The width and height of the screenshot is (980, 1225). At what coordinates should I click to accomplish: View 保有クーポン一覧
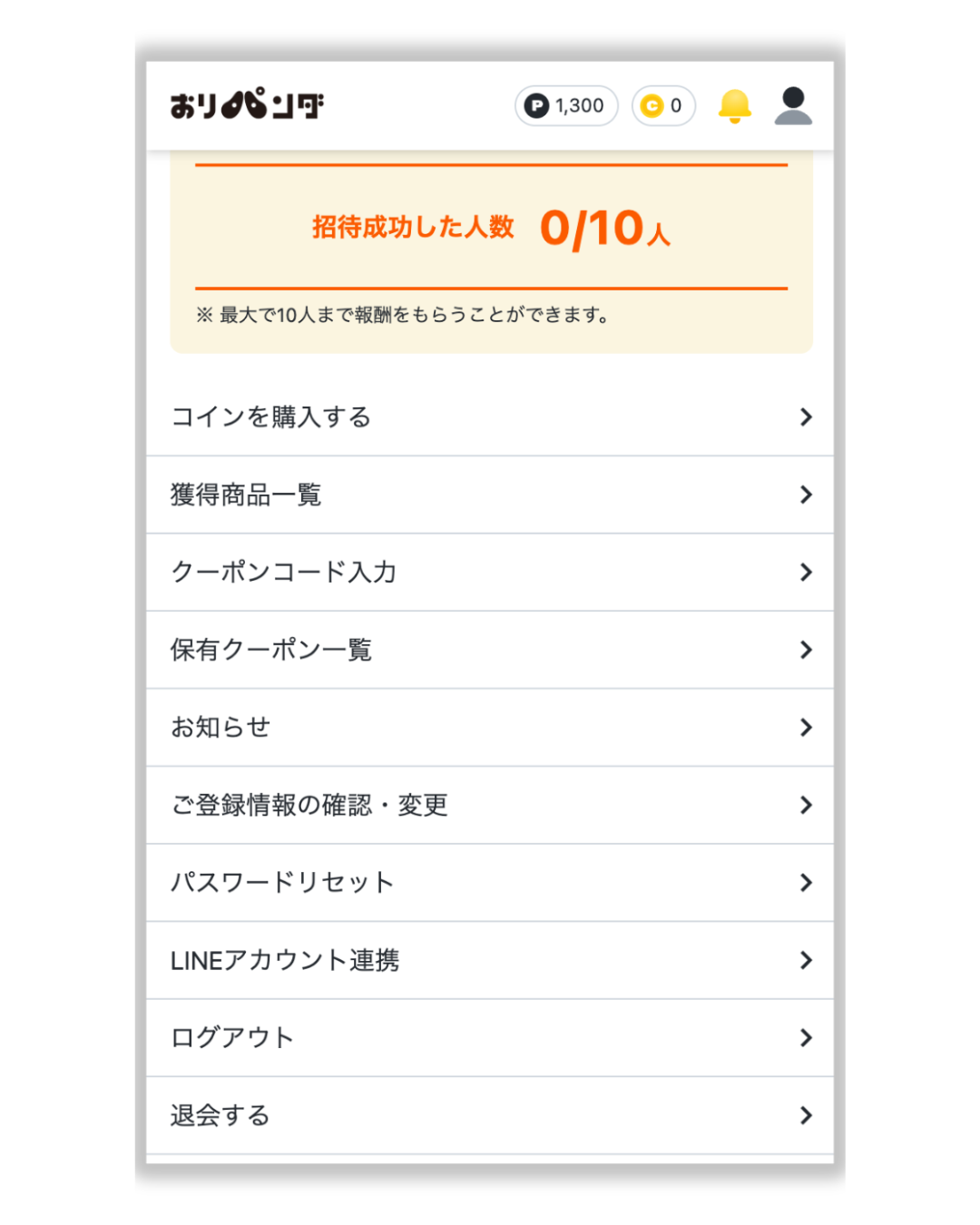490,650
